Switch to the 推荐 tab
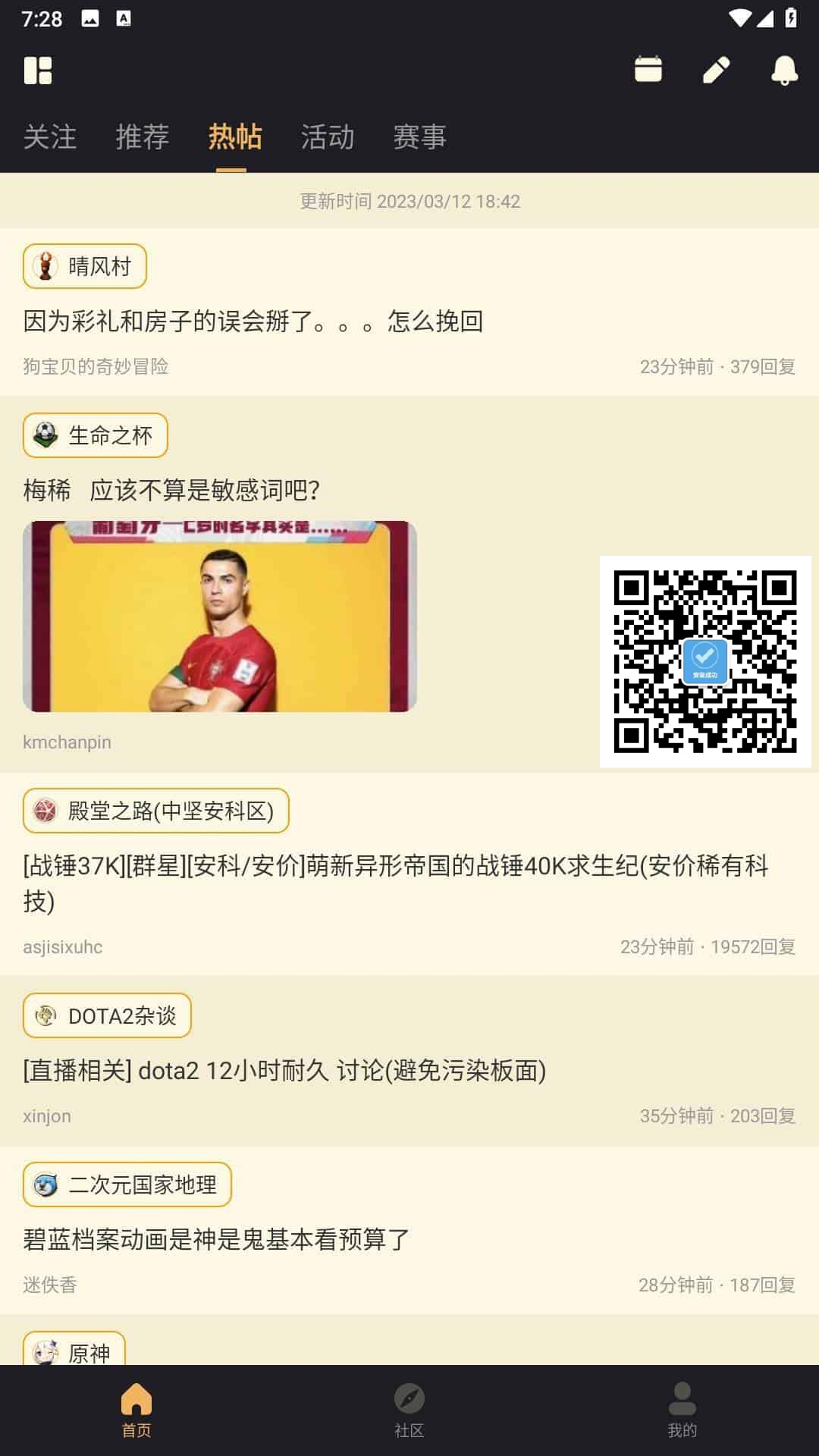The height and width of the screenshot is (1456, 819). [143, 137]
